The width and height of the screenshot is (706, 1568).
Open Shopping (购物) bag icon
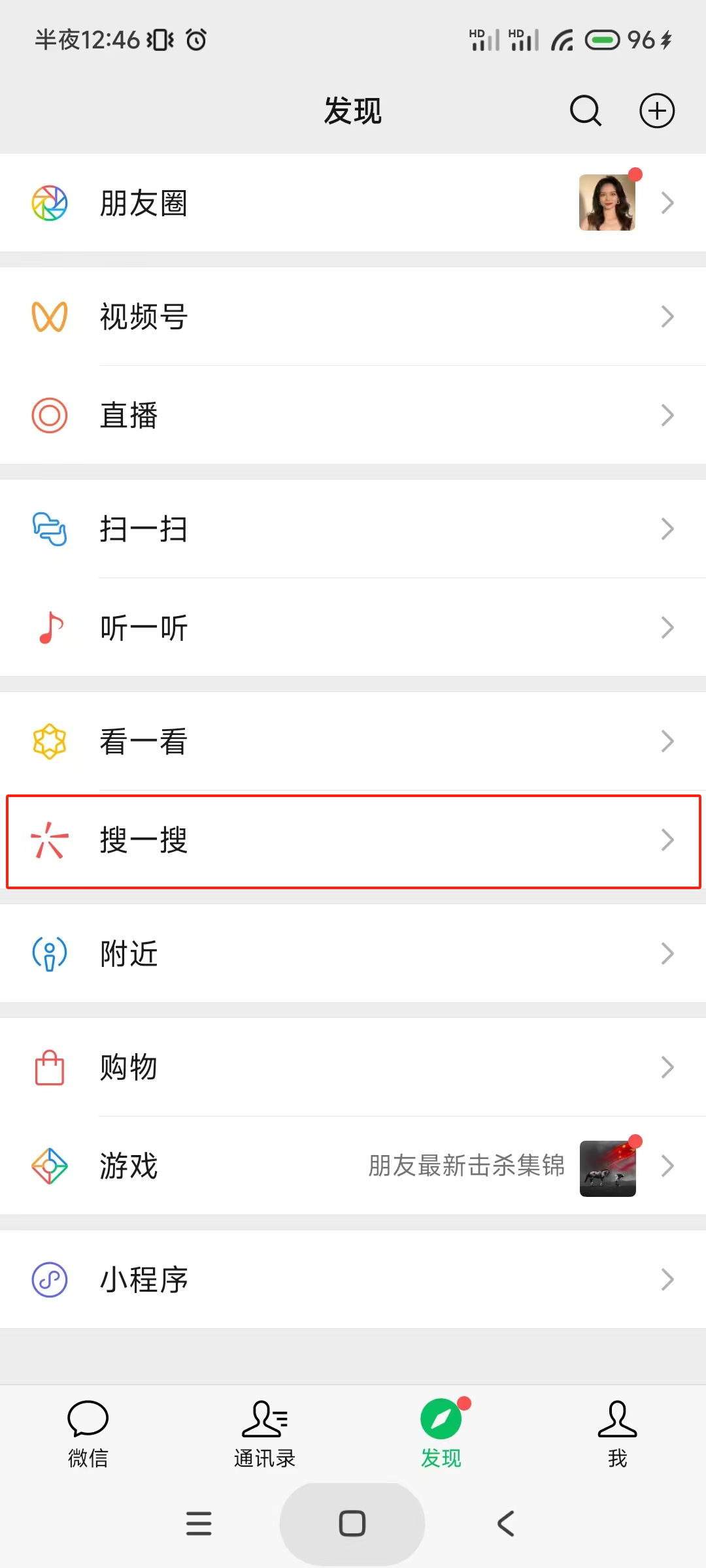point(48,1068)
